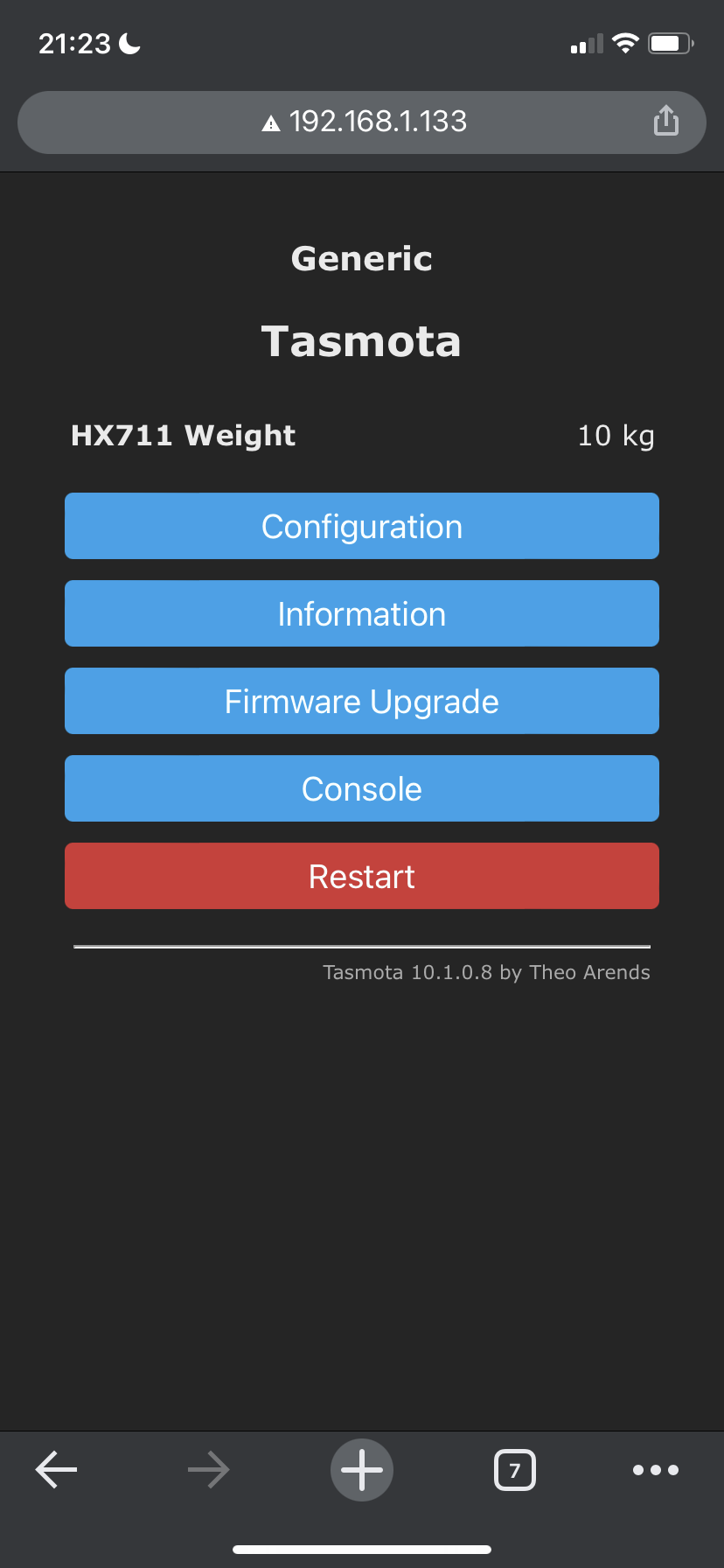The width and height of the screenshot is (724, 1568).
Task: Open a new tab with the plus button
Action: pos(362,1470)
